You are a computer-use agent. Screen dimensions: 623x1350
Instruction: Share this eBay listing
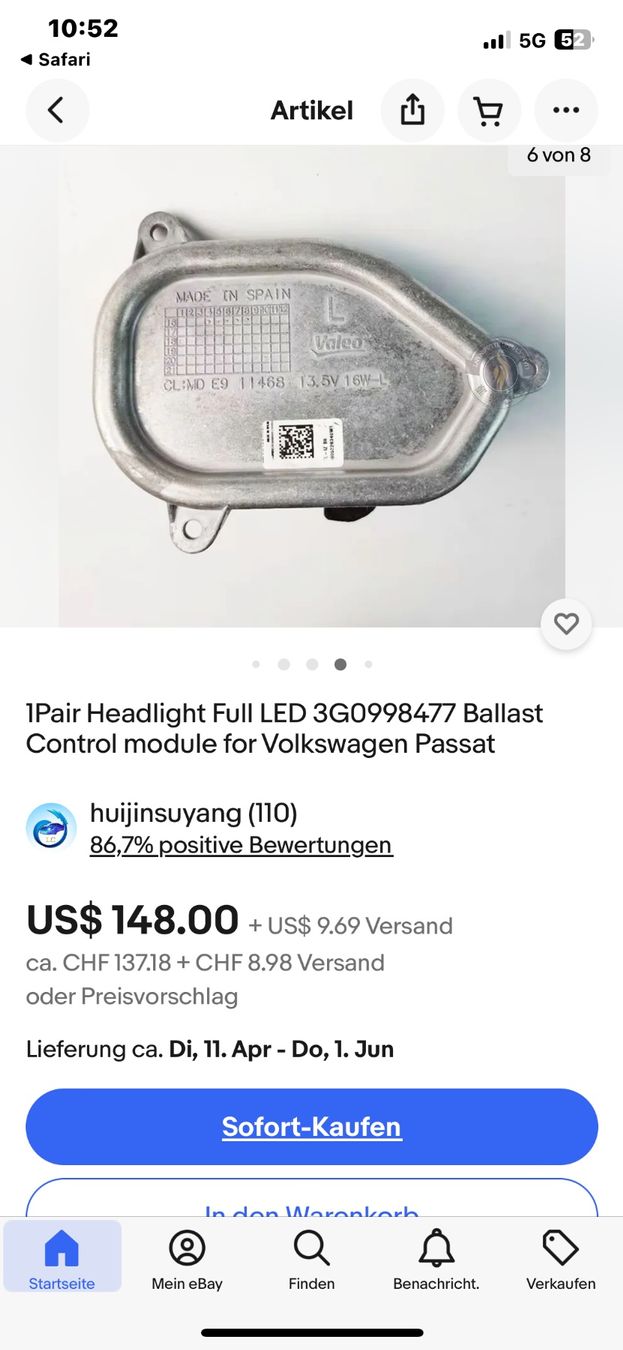[412, 110]
